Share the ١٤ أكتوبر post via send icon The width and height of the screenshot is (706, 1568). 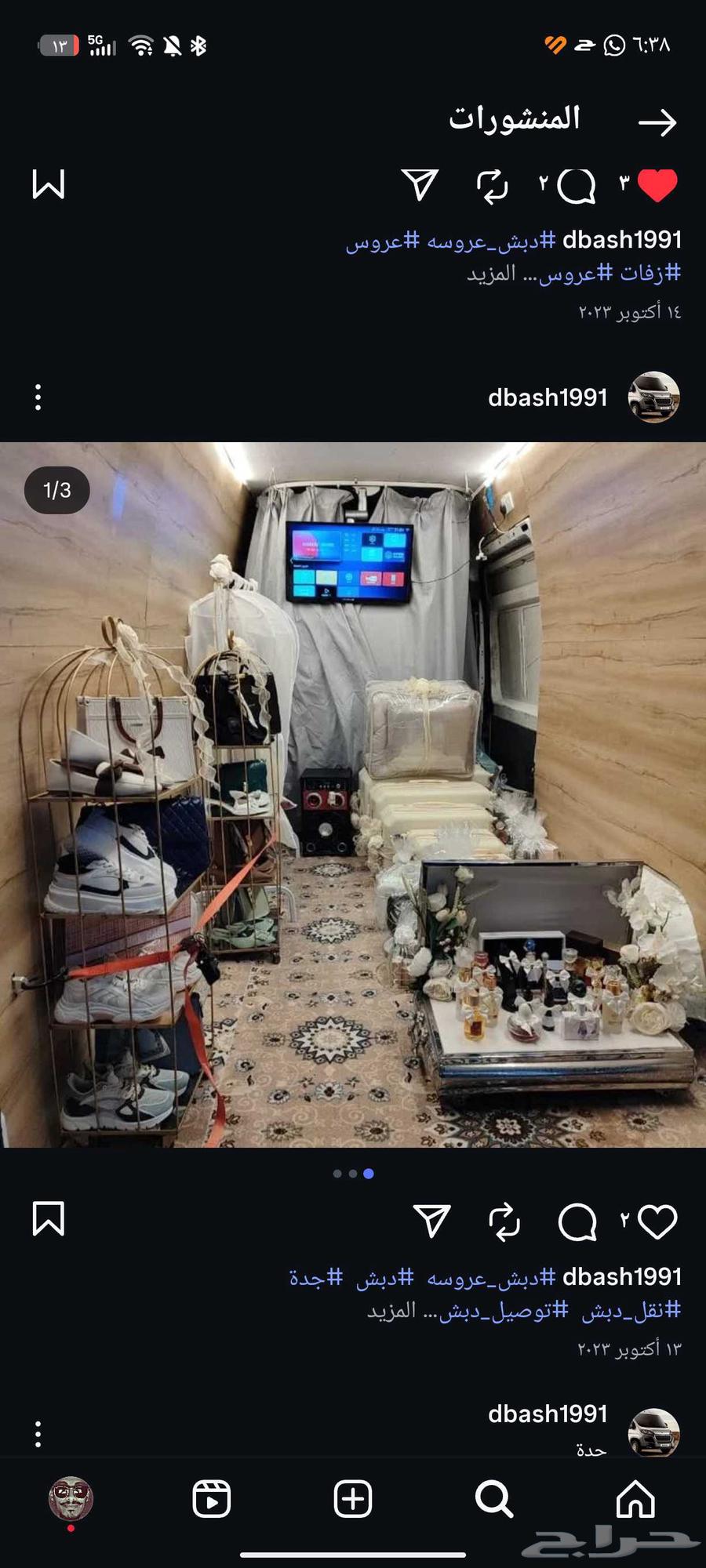point(420,185)
